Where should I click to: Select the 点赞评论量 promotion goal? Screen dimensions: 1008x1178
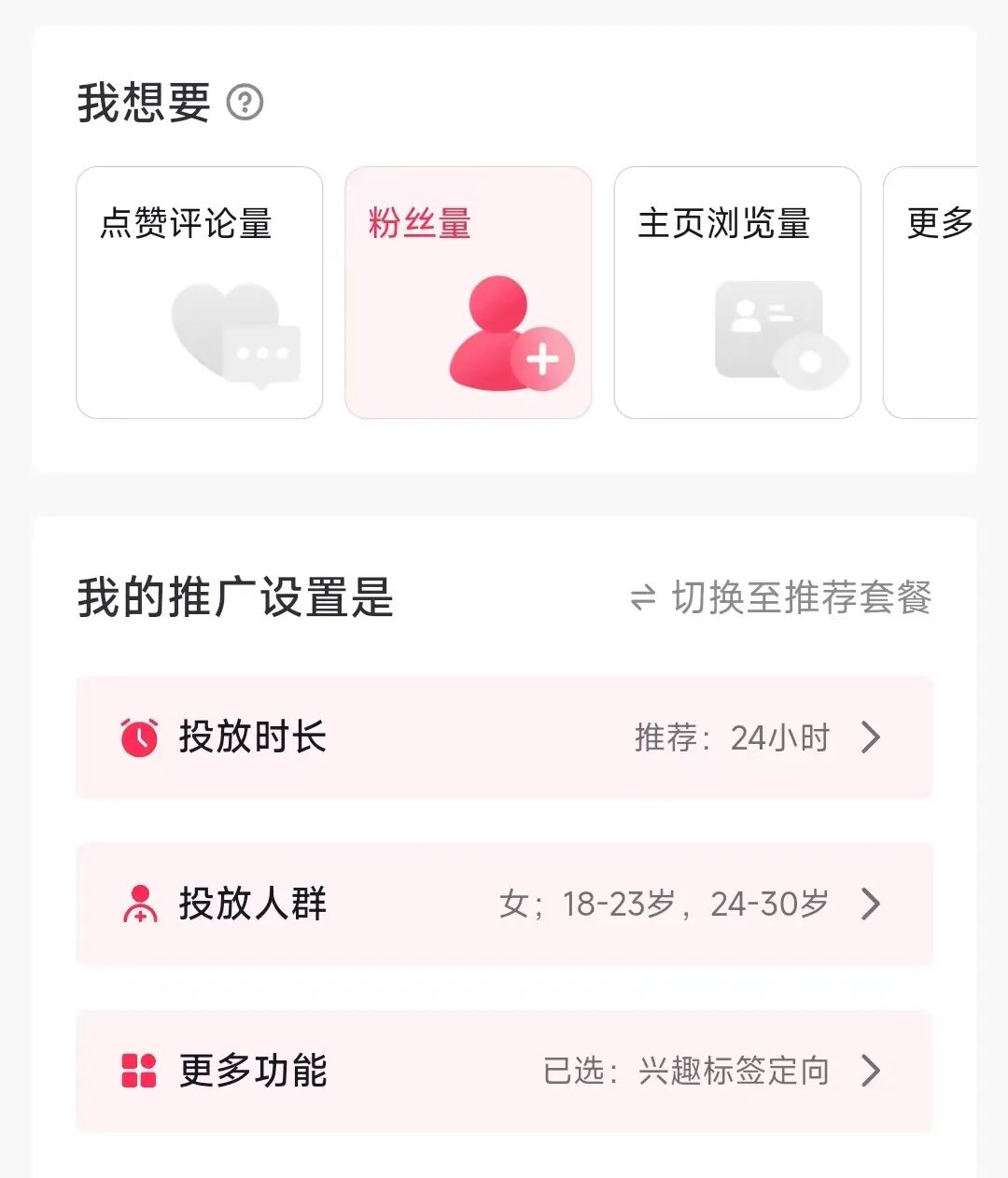(x=199, y=290)
